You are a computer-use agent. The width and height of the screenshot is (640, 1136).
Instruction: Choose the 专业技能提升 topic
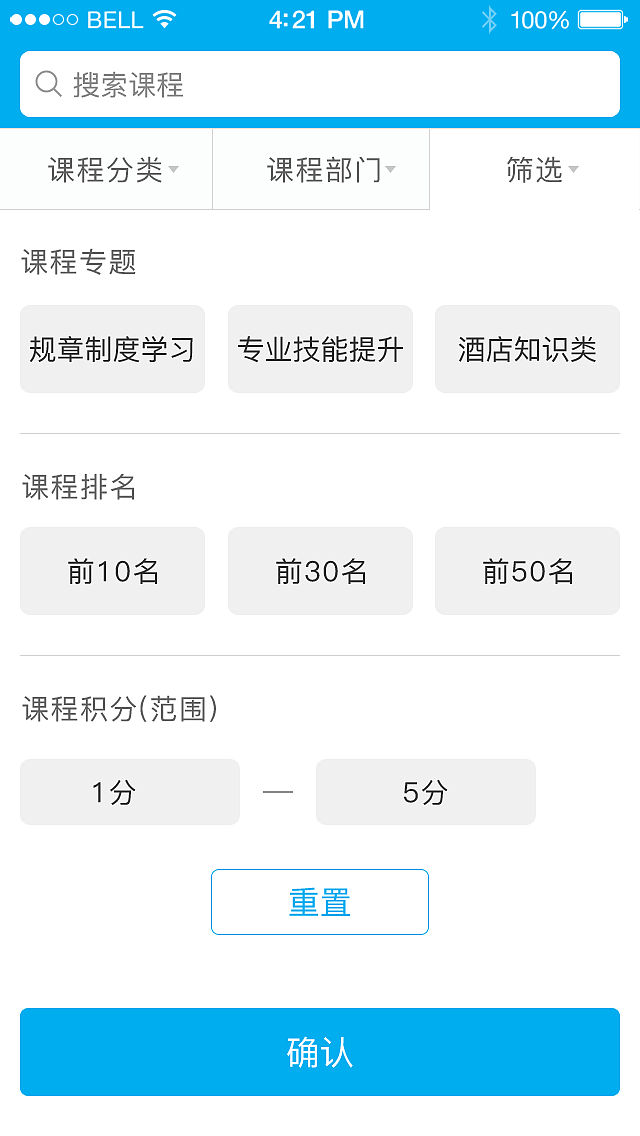click(320, 349)
